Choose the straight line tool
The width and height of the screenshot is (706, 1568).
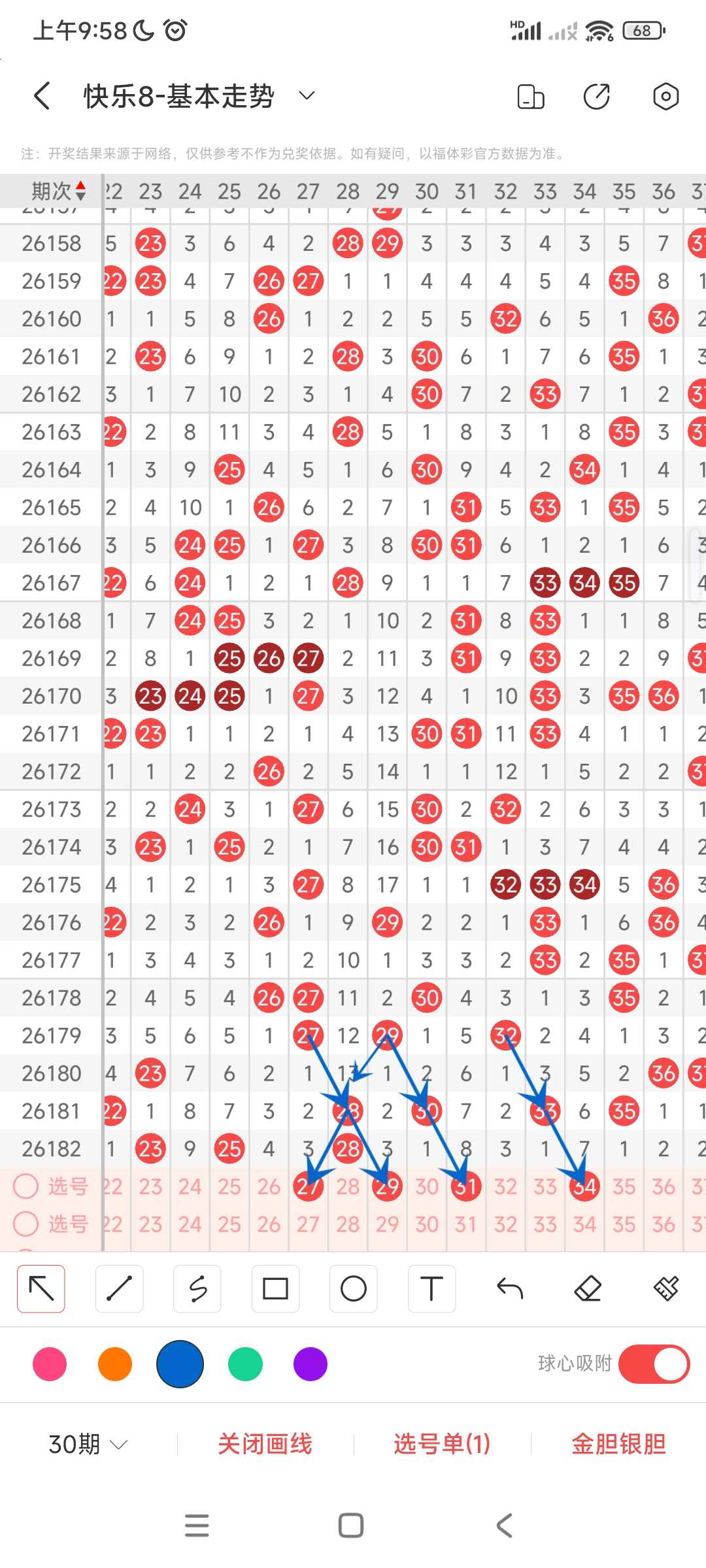119,1288
